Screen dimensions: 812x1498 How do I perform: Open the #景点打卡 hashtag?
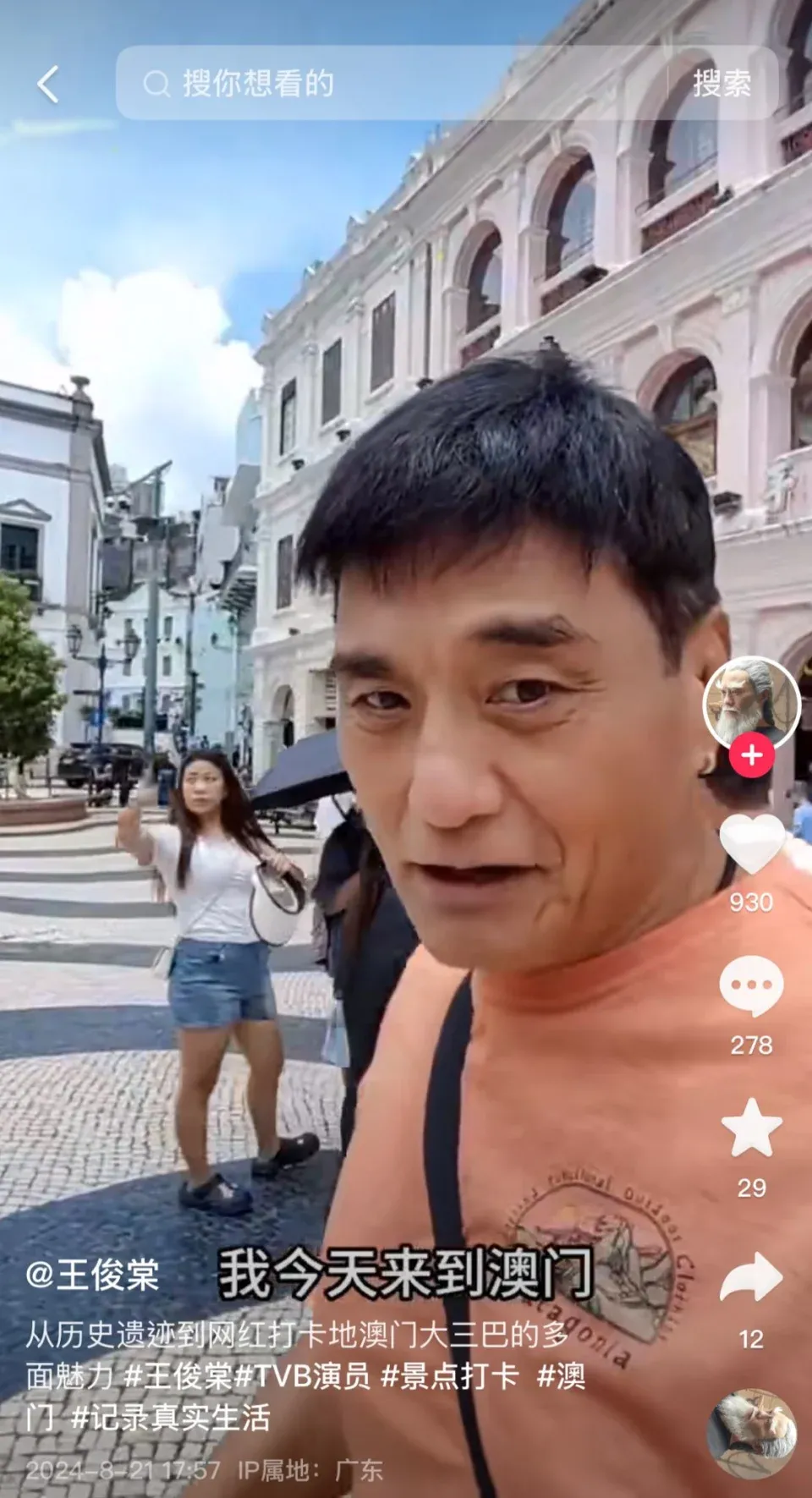click(x=449, y=1376)
